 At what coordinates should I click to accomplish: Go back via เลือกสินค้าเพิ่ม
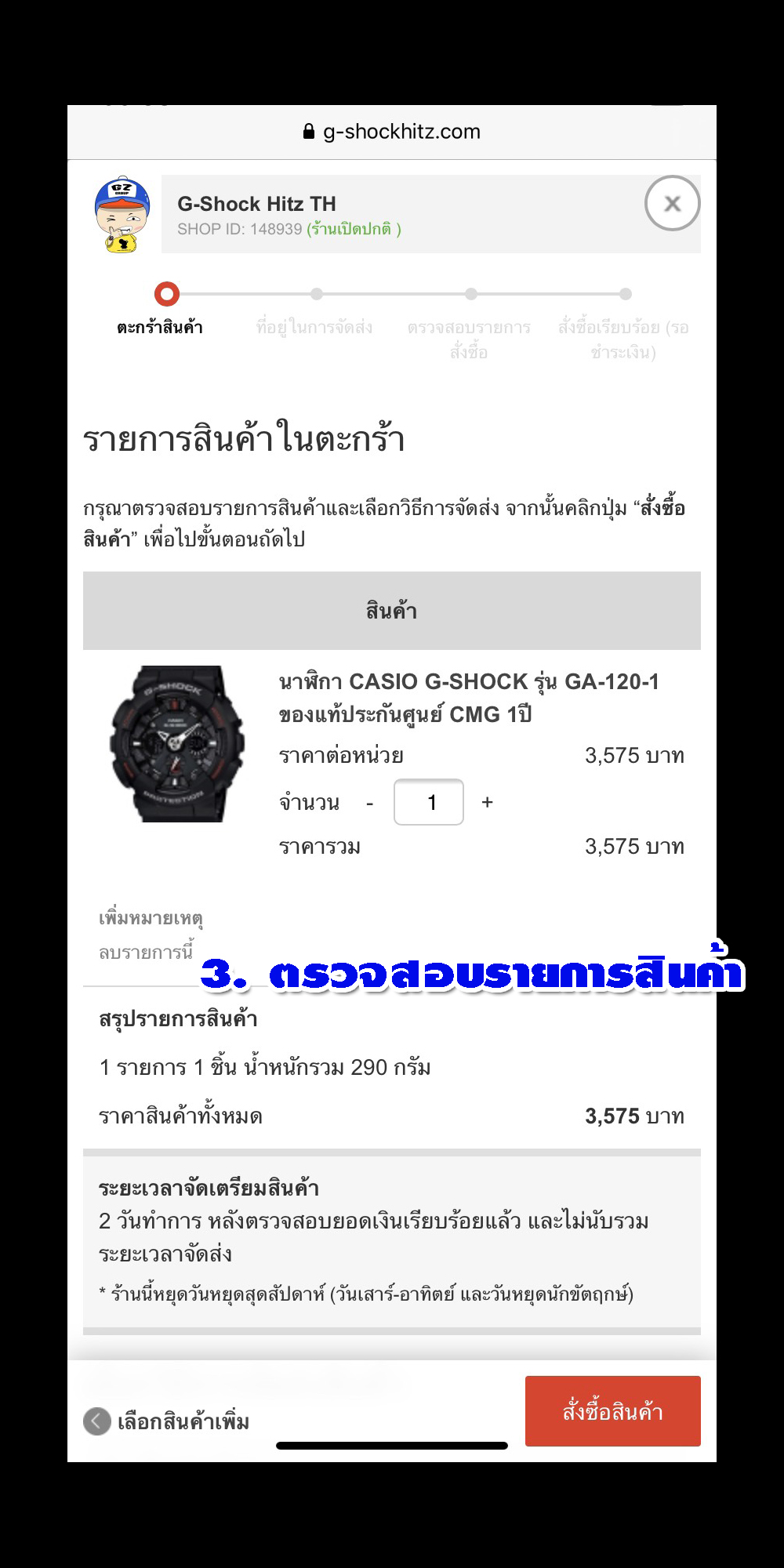(x=167, y=1421)
